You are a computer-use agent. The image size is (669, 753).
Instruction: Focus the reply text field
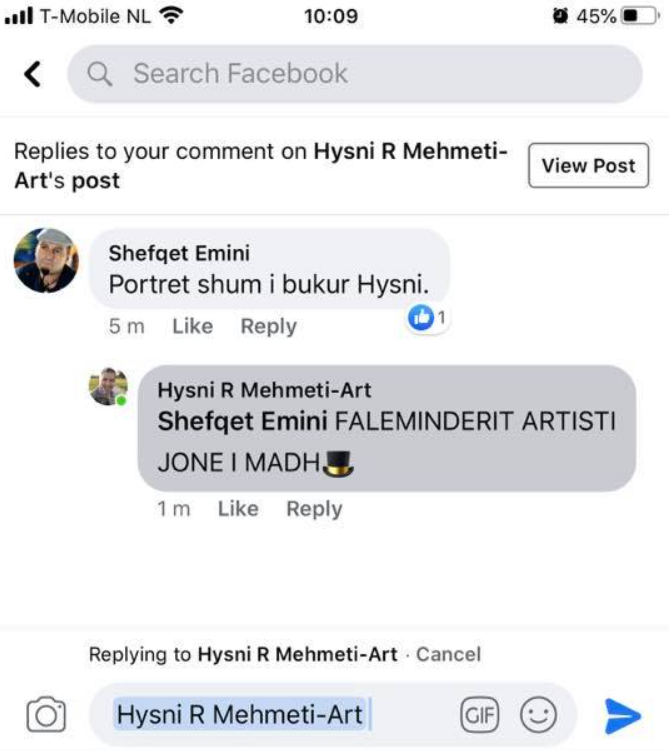(280, 715)
